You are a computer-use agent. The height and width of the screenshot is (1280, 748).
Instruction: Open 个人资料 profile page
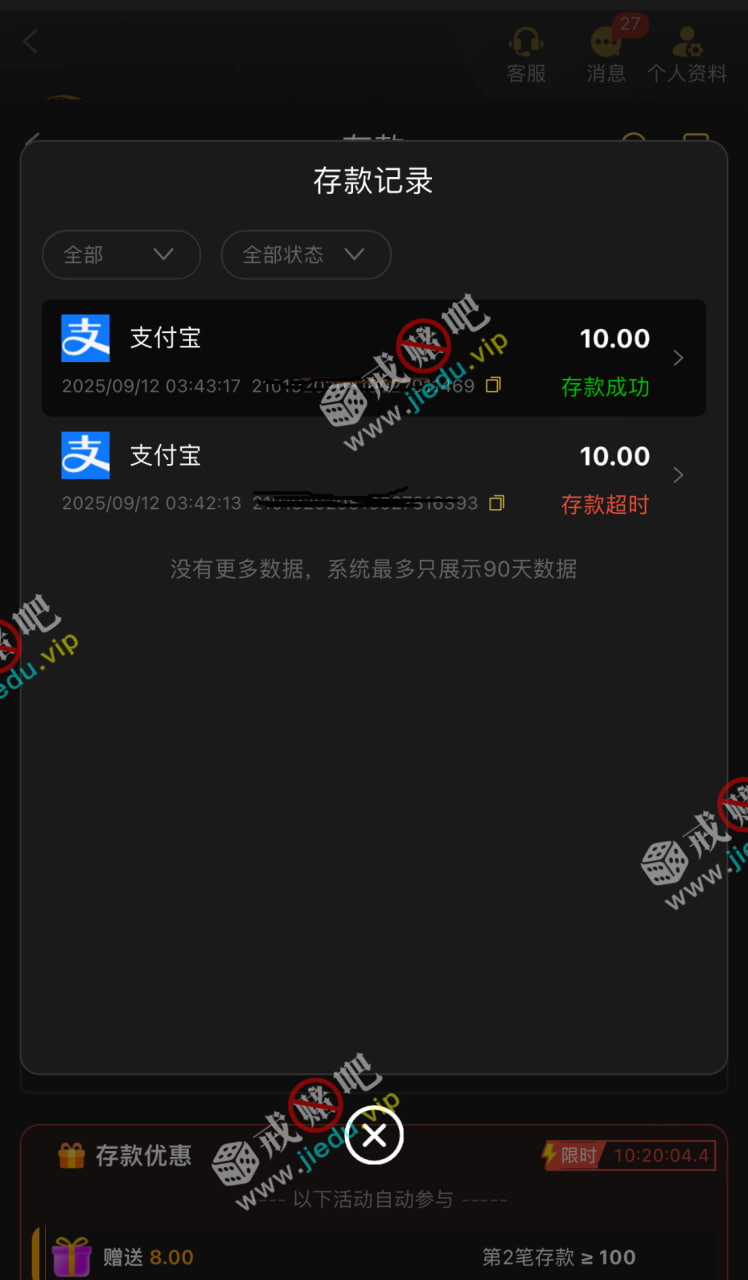tap(687, 55)
